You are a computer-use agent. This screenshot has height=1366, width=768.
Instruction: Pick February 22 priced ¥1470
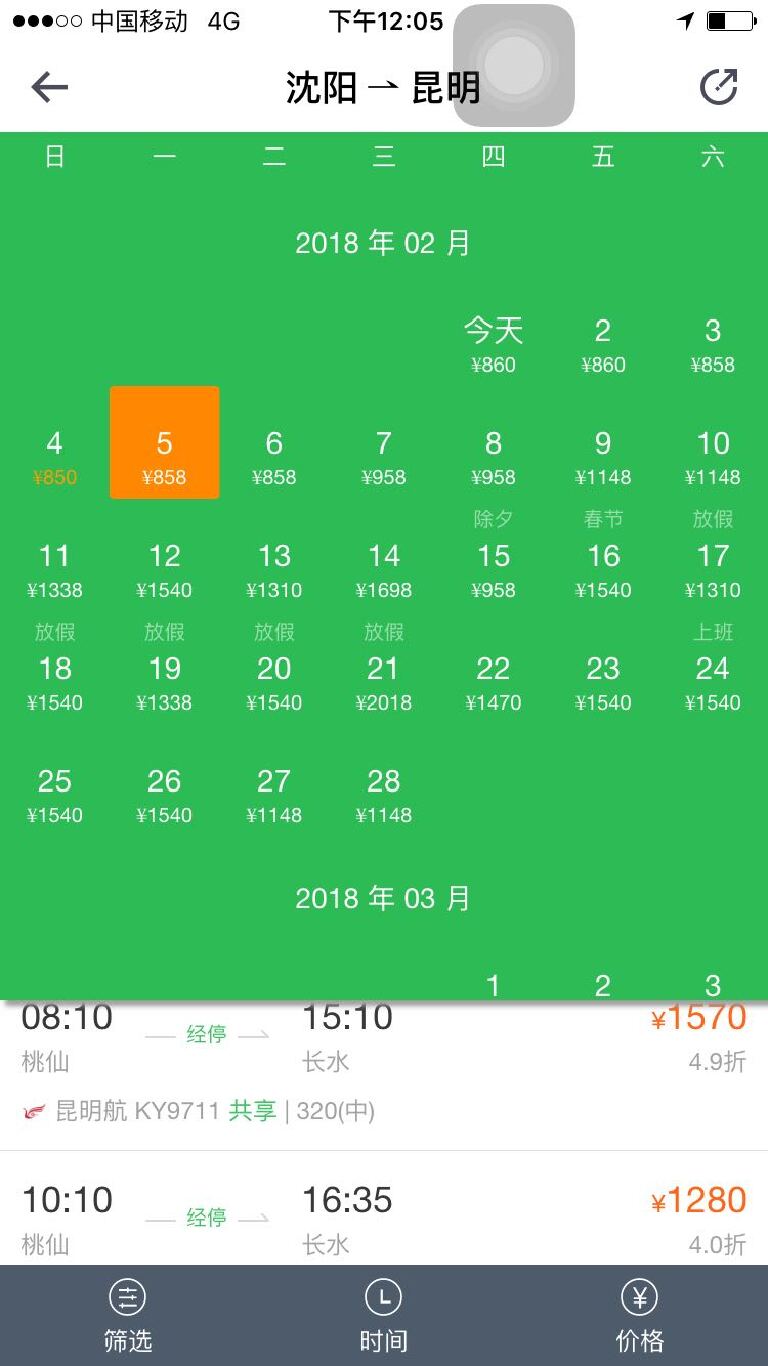(x=493, y=682)
